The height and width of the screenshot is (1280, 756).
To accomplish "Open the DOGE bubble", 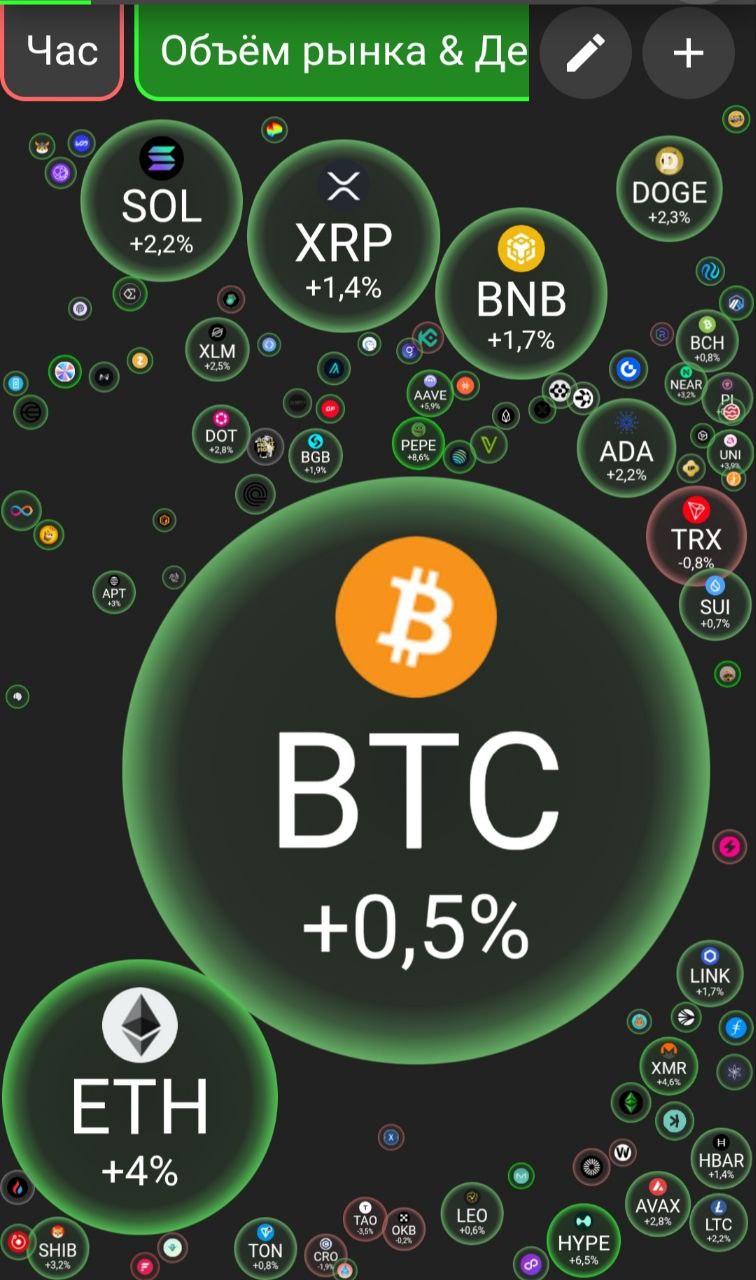I will 669,190.
